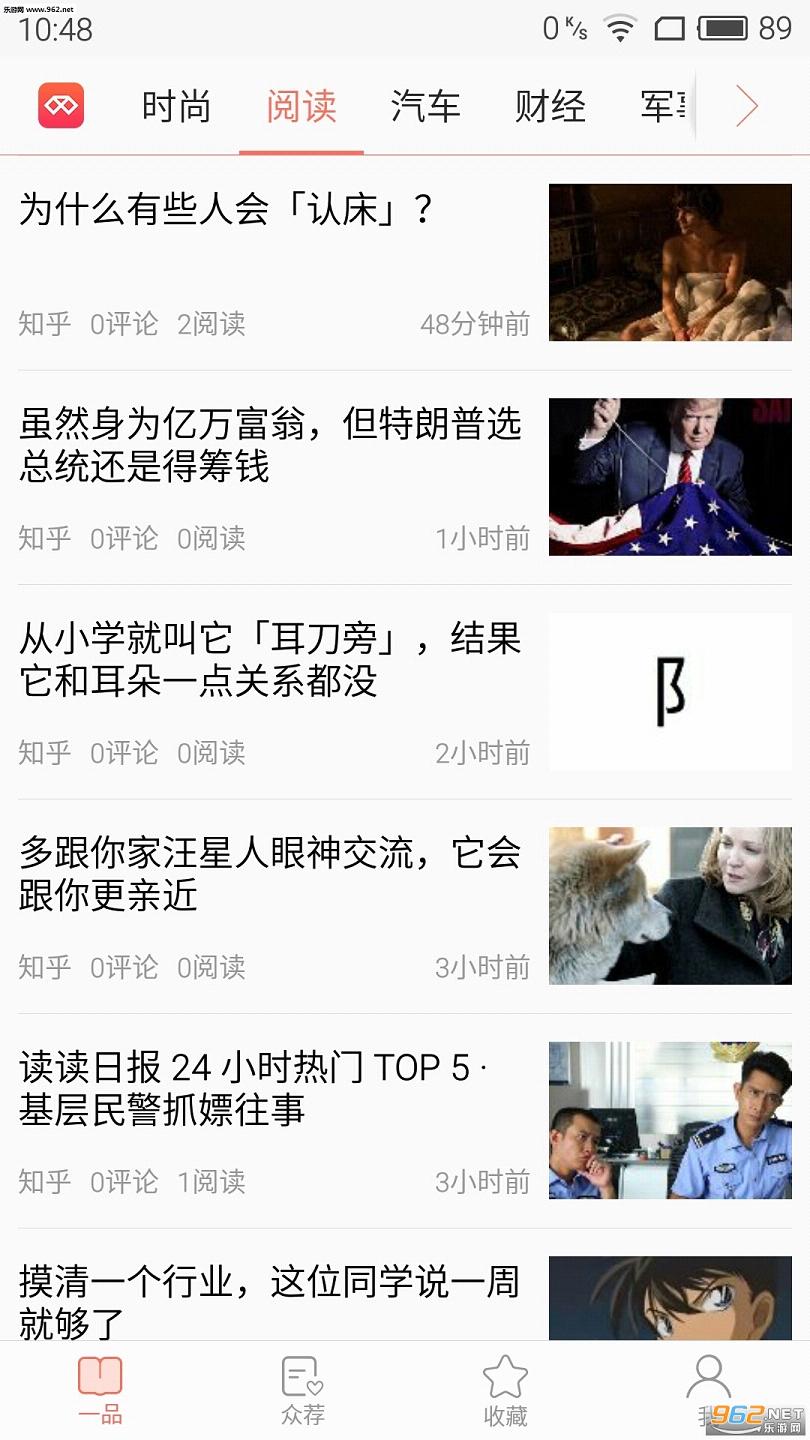Open the 耳刀旁 article
This screenshot has height=1440, width=810.
[270, 660]
